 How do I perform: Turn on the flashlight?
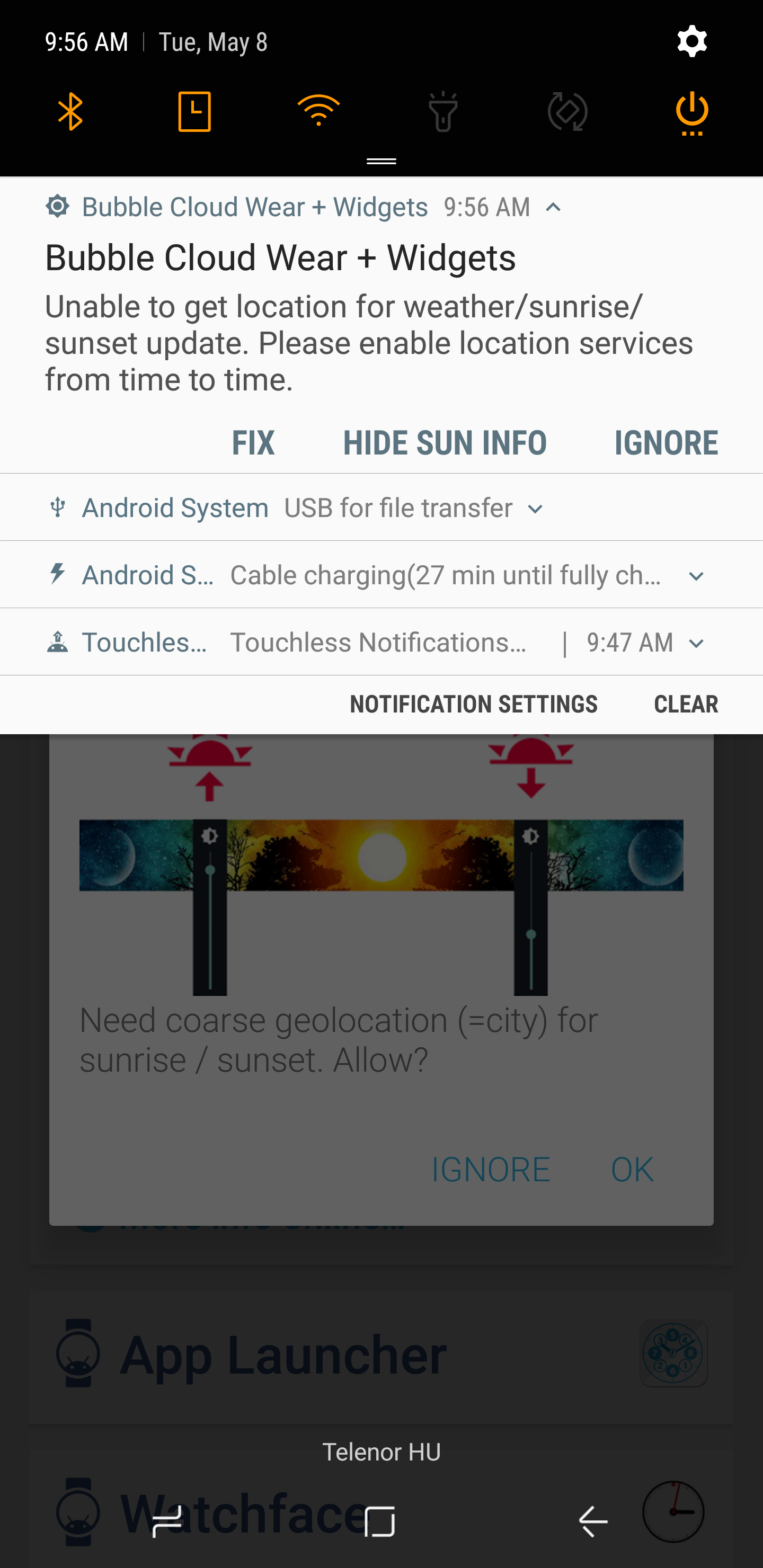[x=442, y=112]
